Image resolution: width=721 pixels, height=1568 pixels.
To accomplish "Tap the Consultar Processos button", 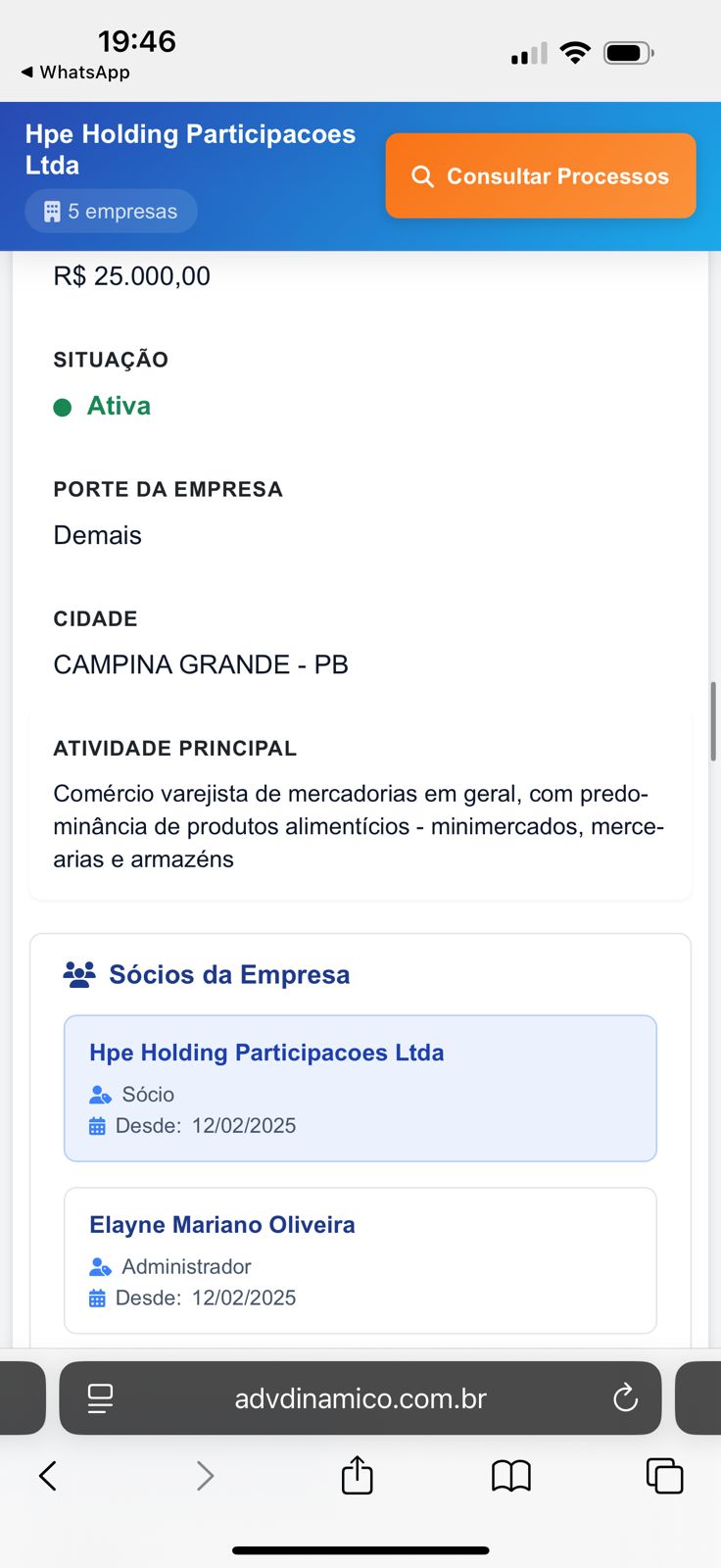I will pos(541,176).
